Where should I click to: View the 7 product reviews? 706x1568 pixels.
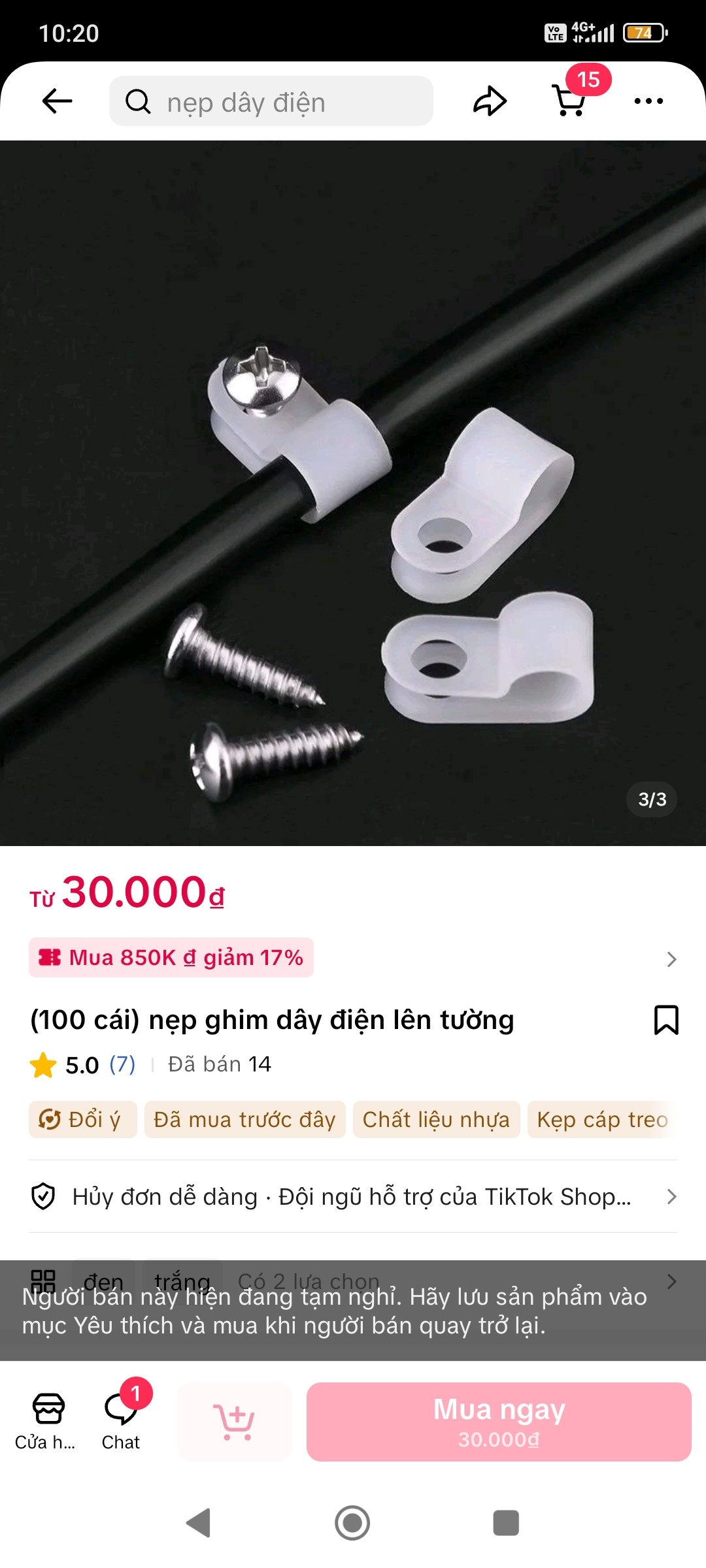click(122, 1064)
